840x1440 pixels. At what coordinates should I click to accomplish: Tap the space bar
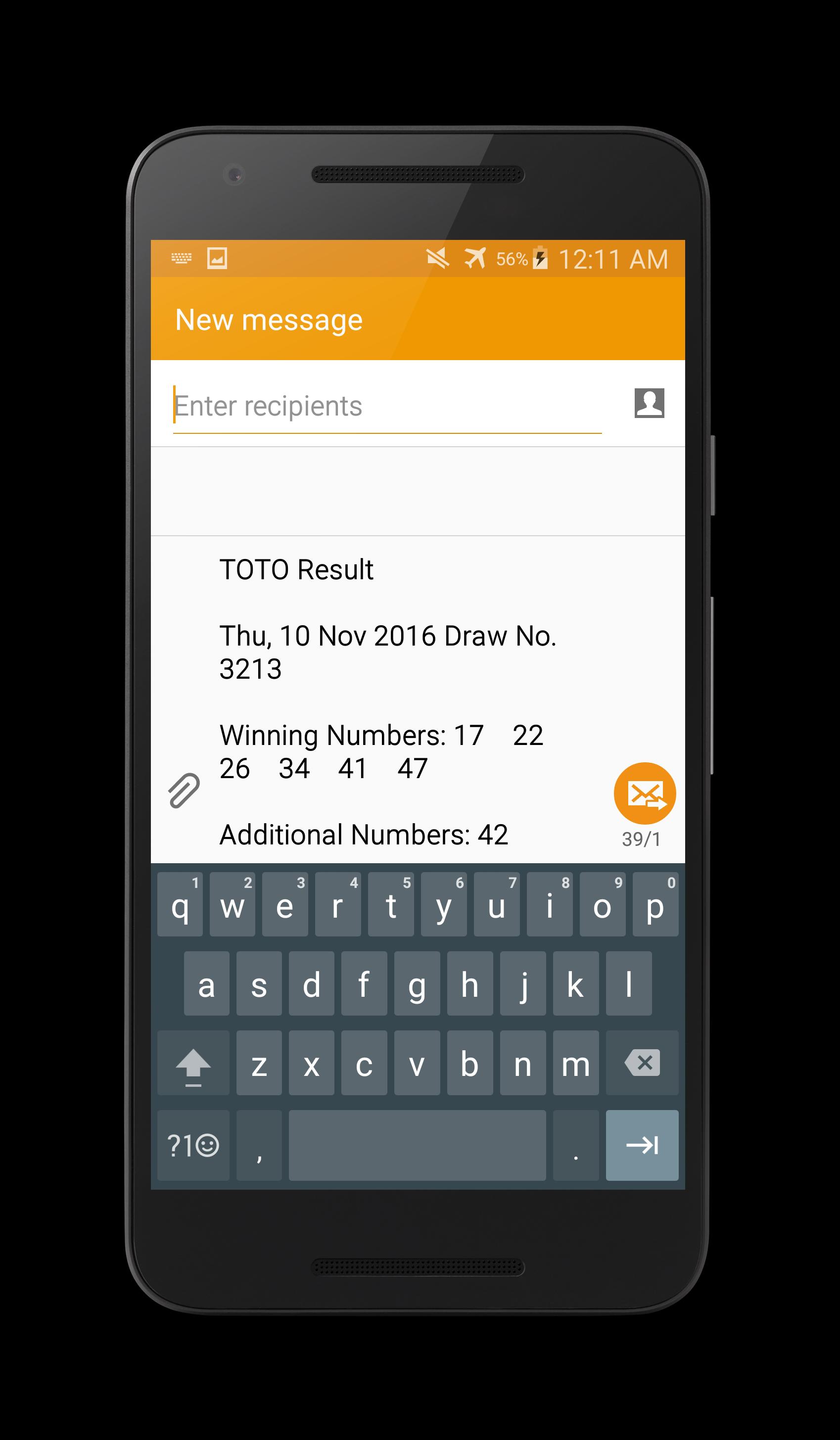tap(417, 1145)
